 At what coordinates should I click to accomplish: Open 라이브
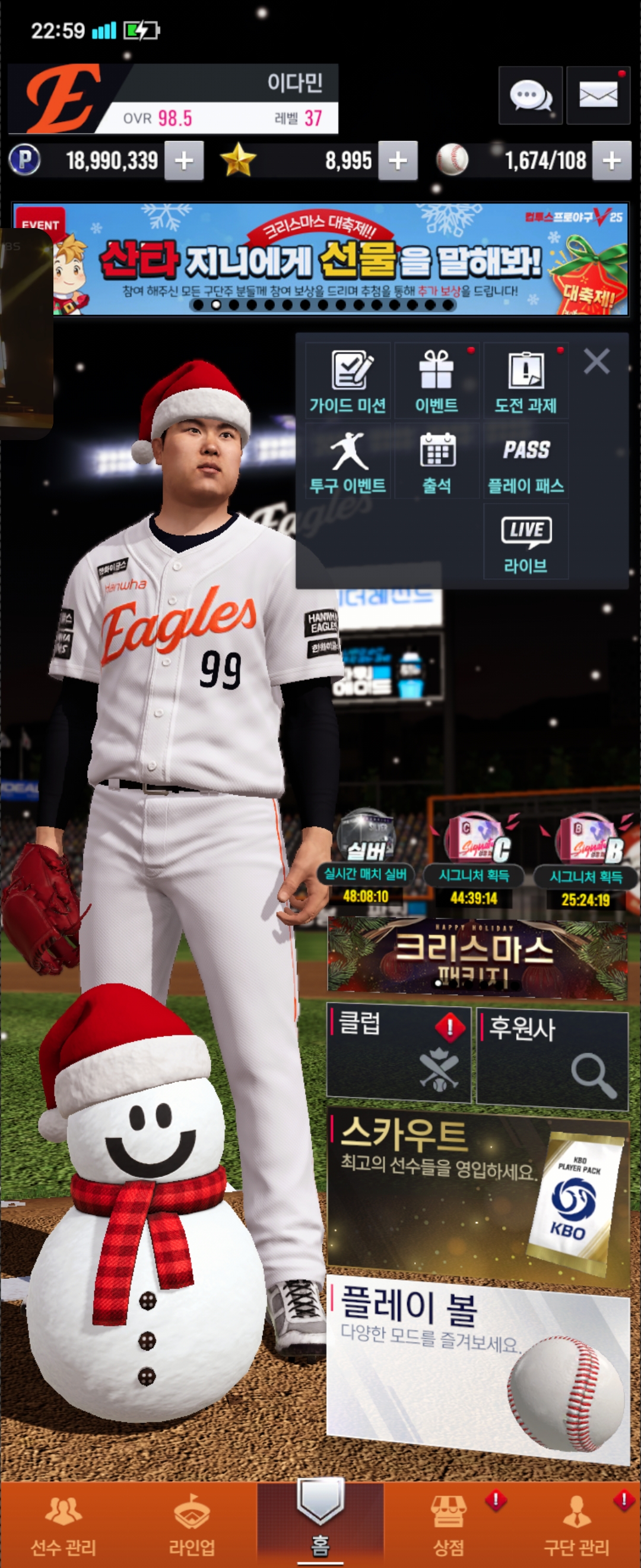pyautogui.click(x=525, y=541)
